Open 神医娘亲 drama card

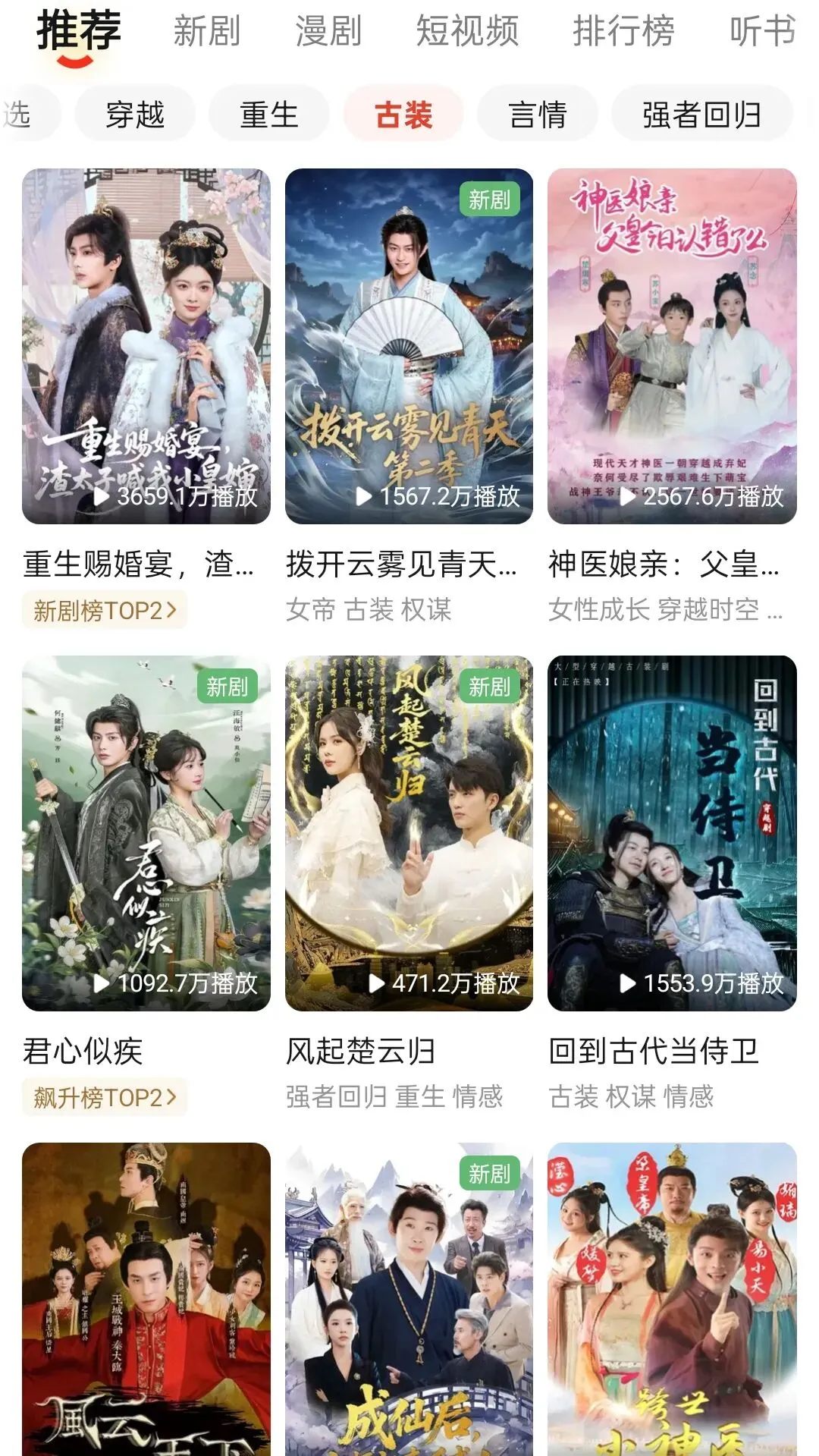tap(672, 346)
